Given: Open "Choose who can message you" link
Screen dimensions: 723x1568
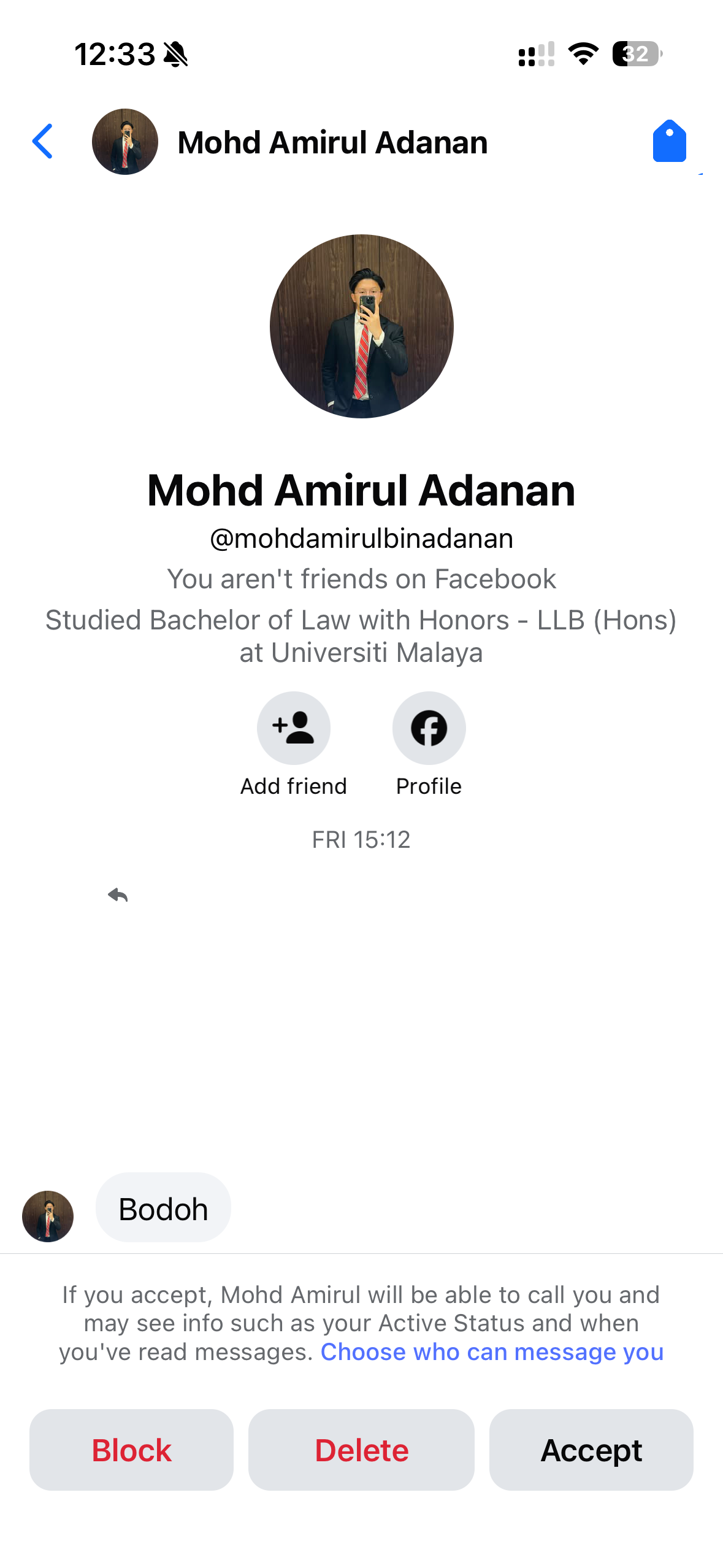Looking at the screenshot, I should point(492,1352).
